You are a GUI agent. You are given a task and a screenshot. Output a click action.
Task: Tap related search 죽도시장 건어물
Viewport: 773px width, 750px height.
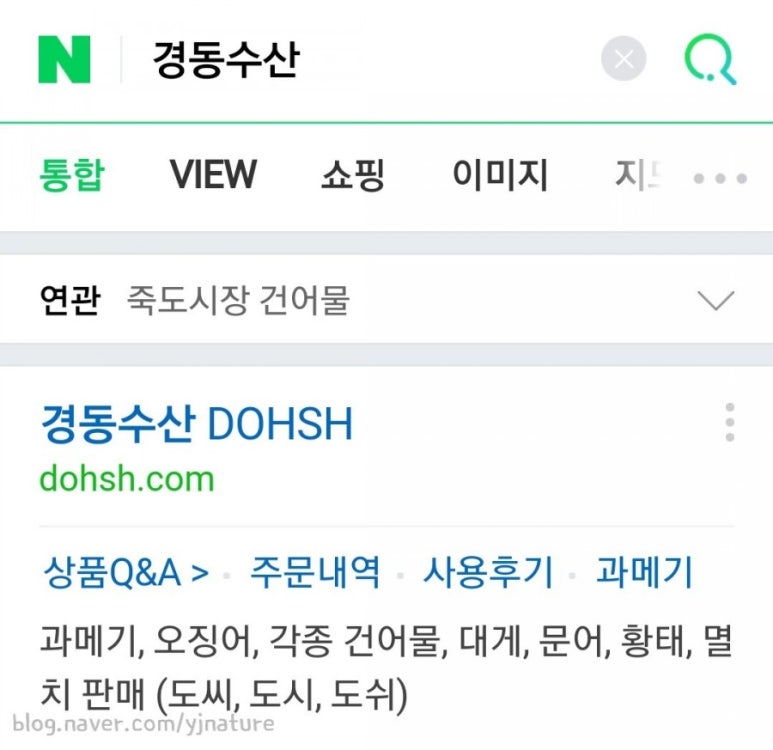click(x=238, y=300)
